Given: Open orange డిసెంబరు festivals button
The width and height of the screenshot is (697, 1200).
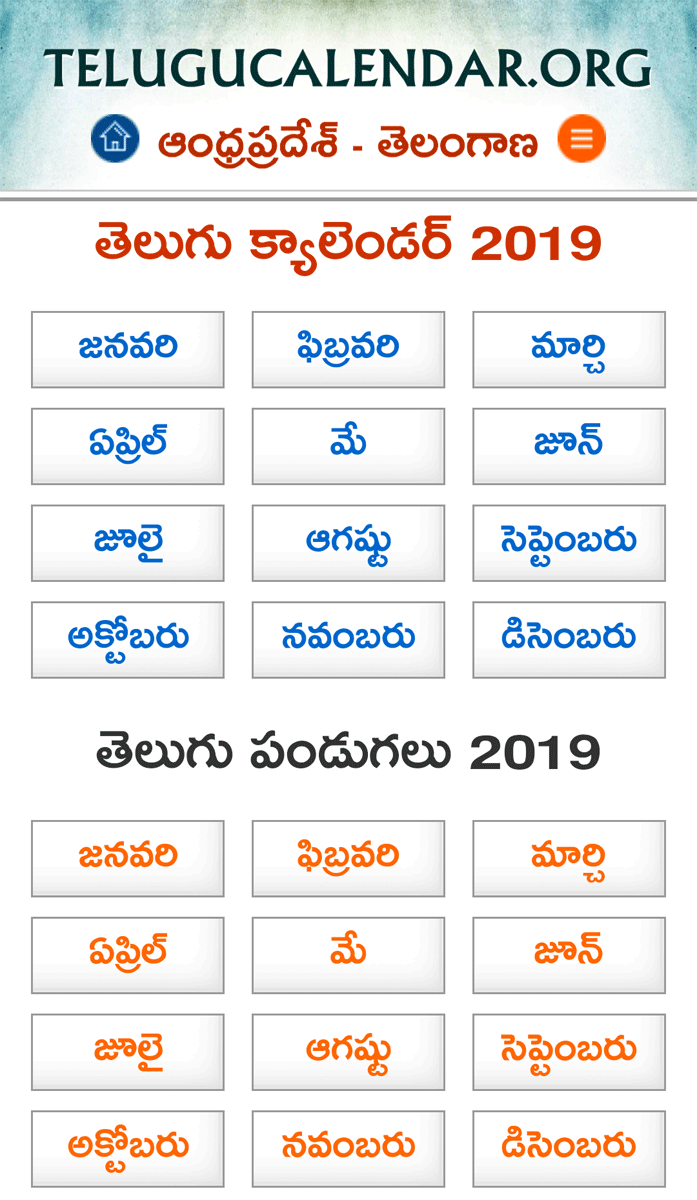Looking at the screenshot, I should [569, 1149].
